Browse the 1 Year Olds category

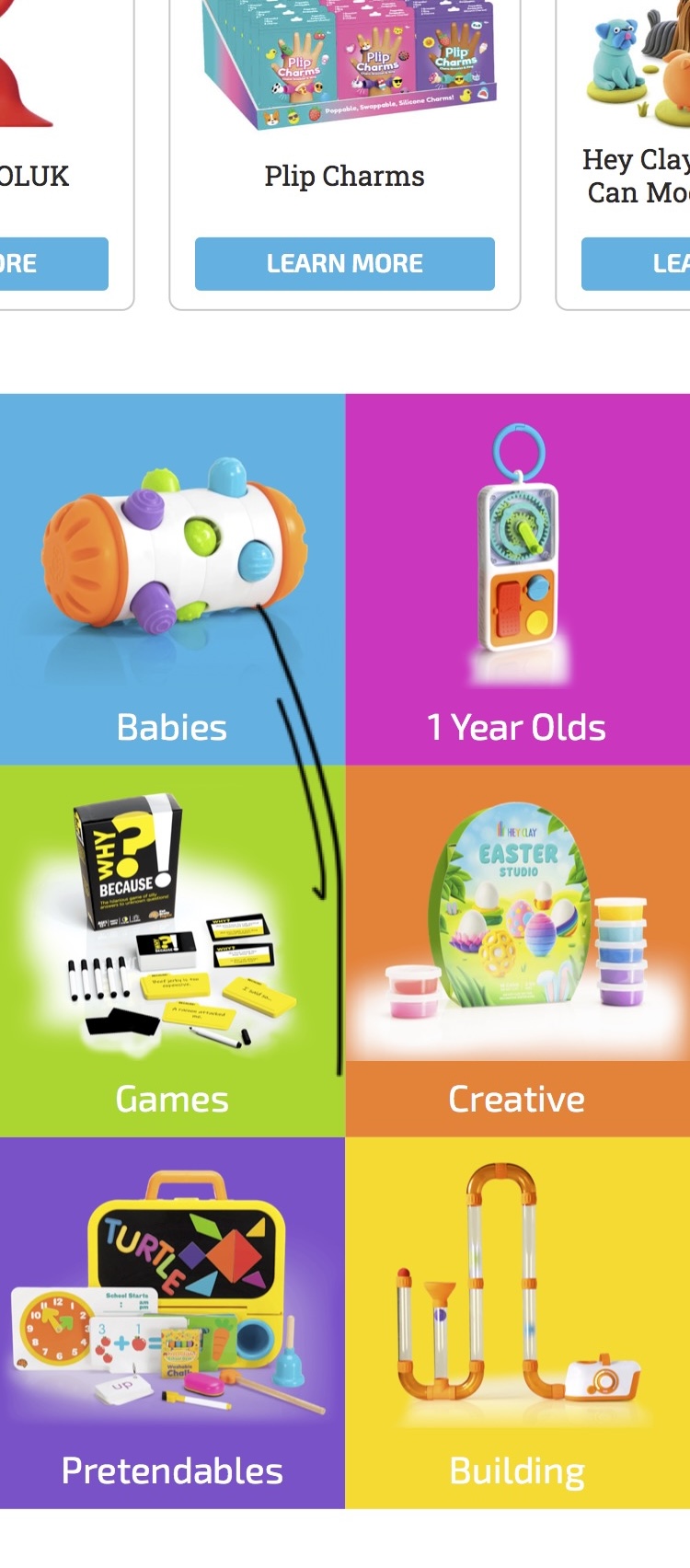(x=517, y=580)
